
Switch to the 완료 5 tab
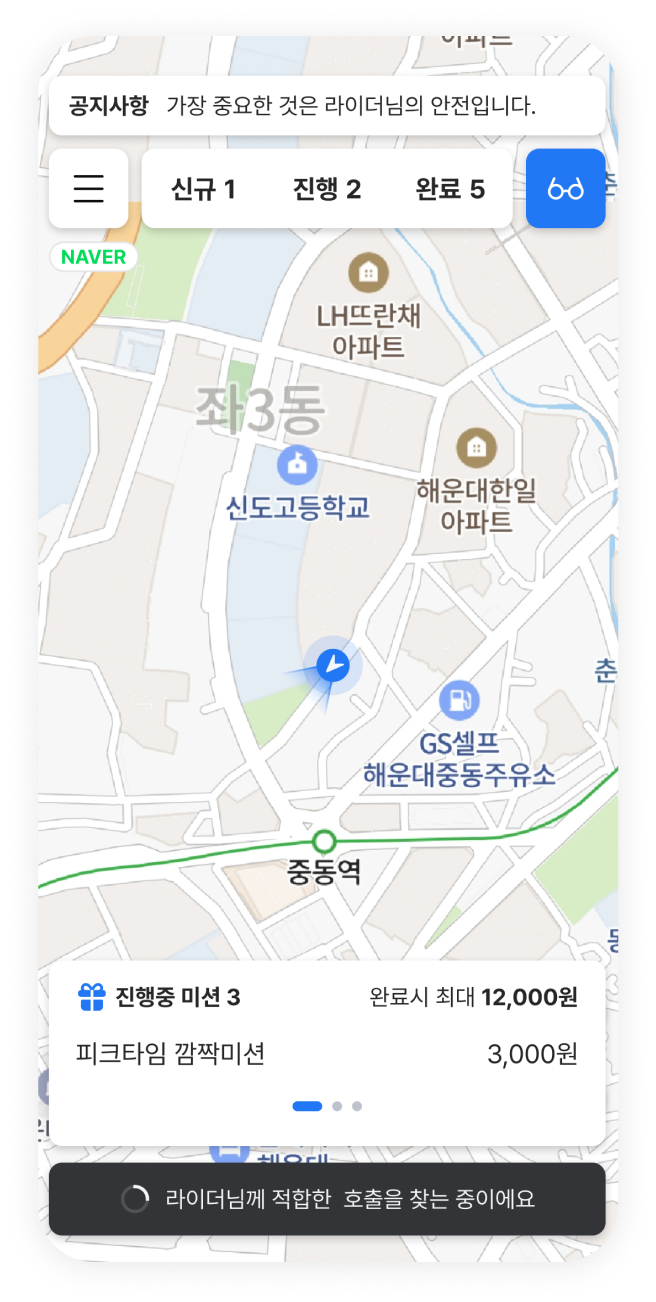coord(450,189)
